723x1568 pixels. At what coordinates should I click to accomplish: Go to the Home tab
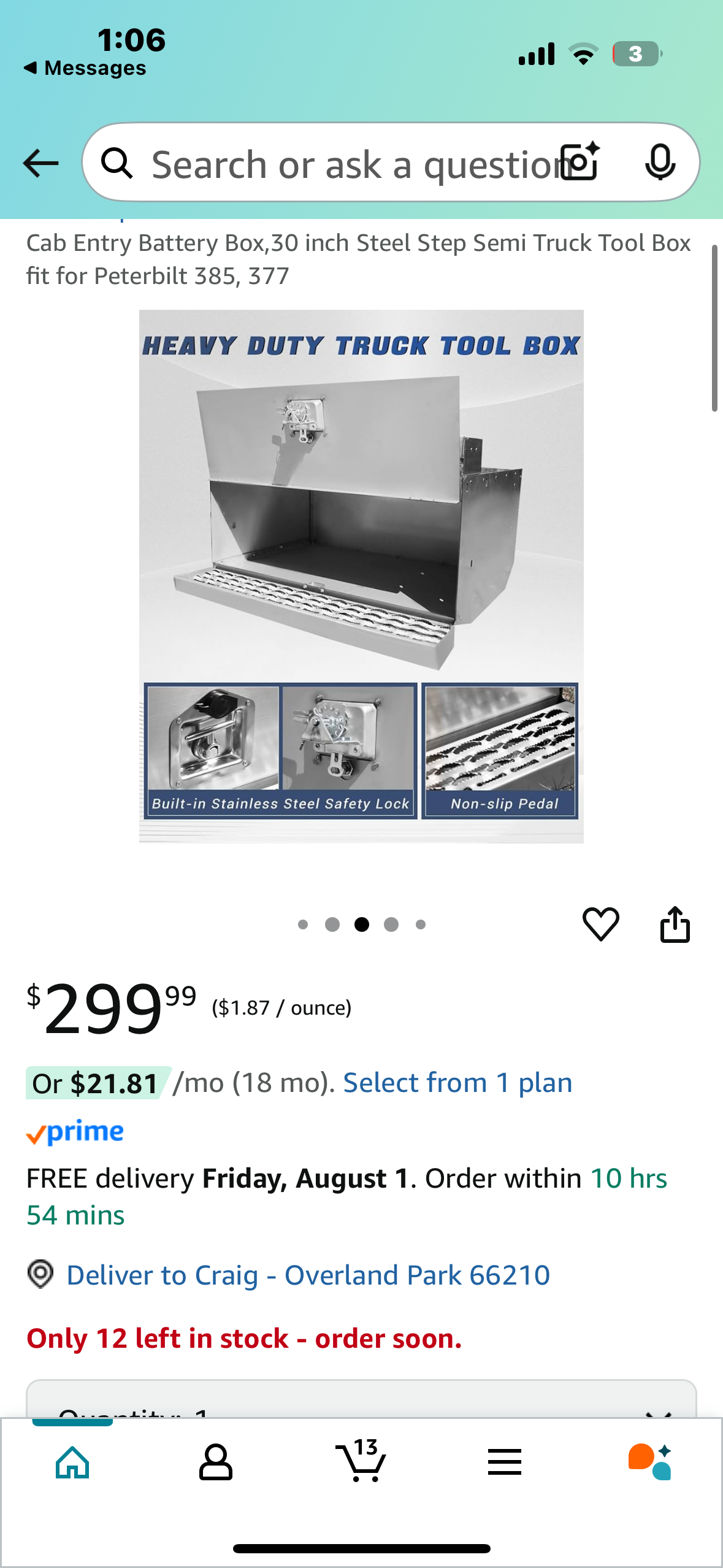point(72,1462)
